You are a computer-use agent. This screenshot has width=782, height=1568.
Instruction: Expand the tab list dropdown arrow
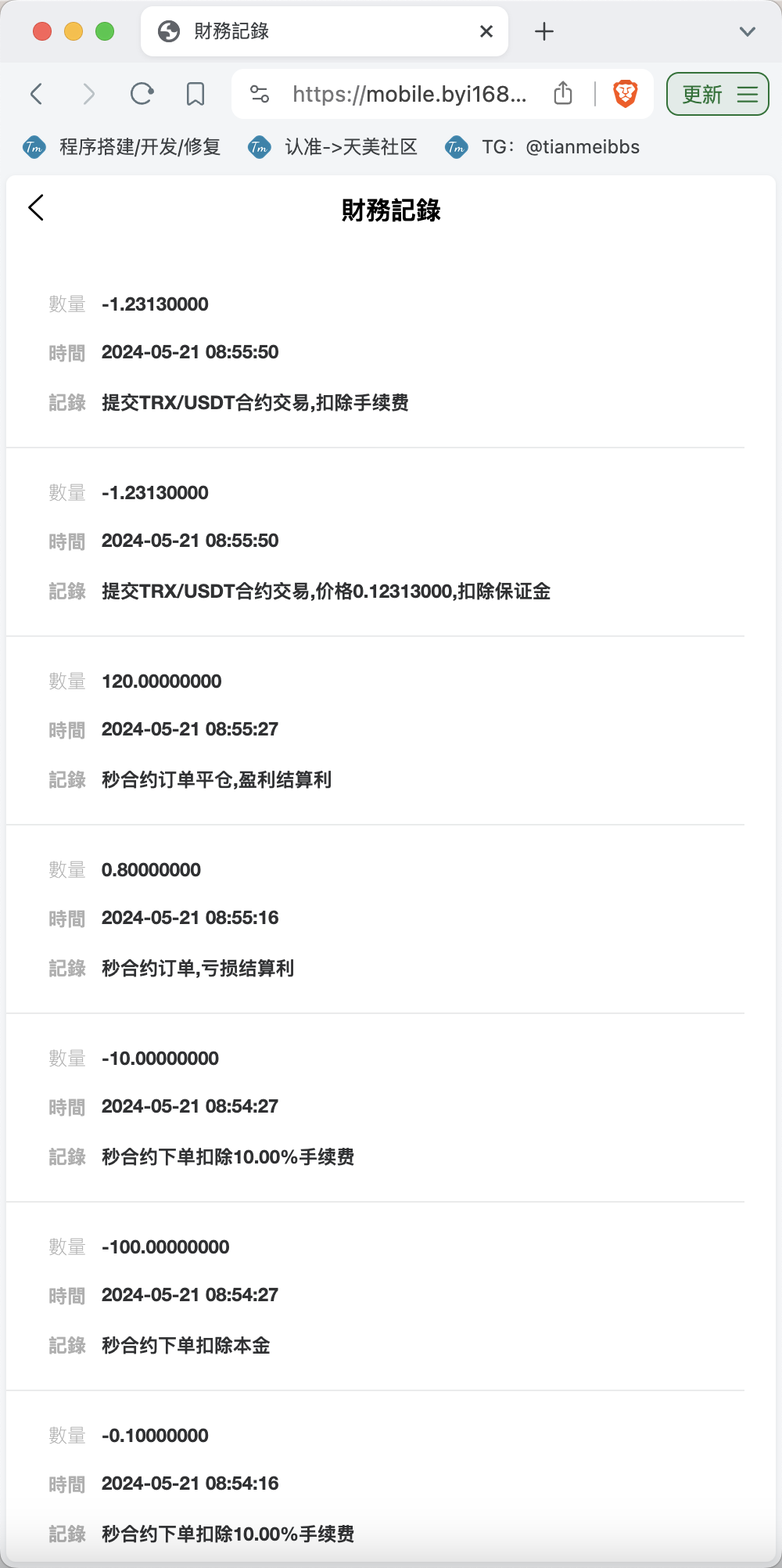748,31
